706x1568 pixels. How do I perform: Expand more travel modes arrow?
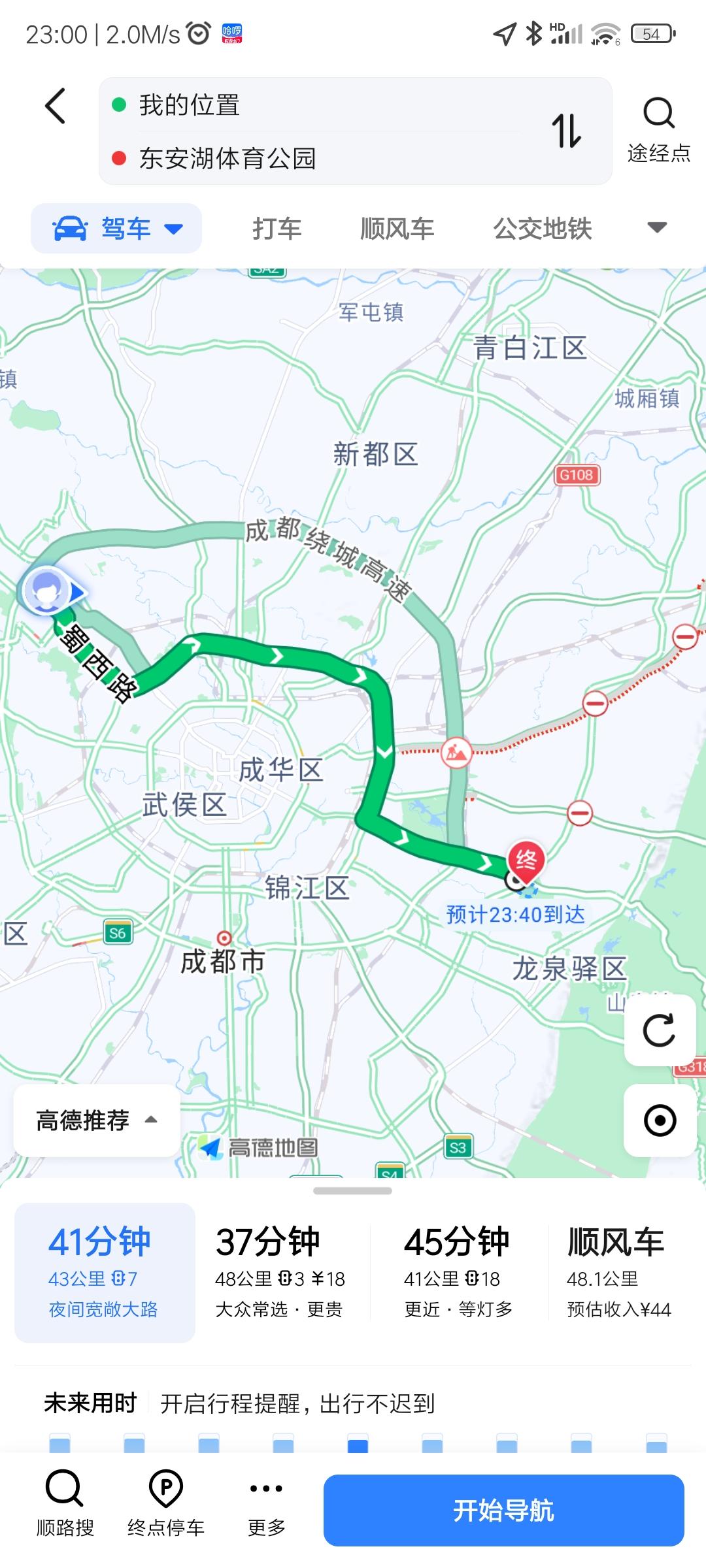pos(656,227)
